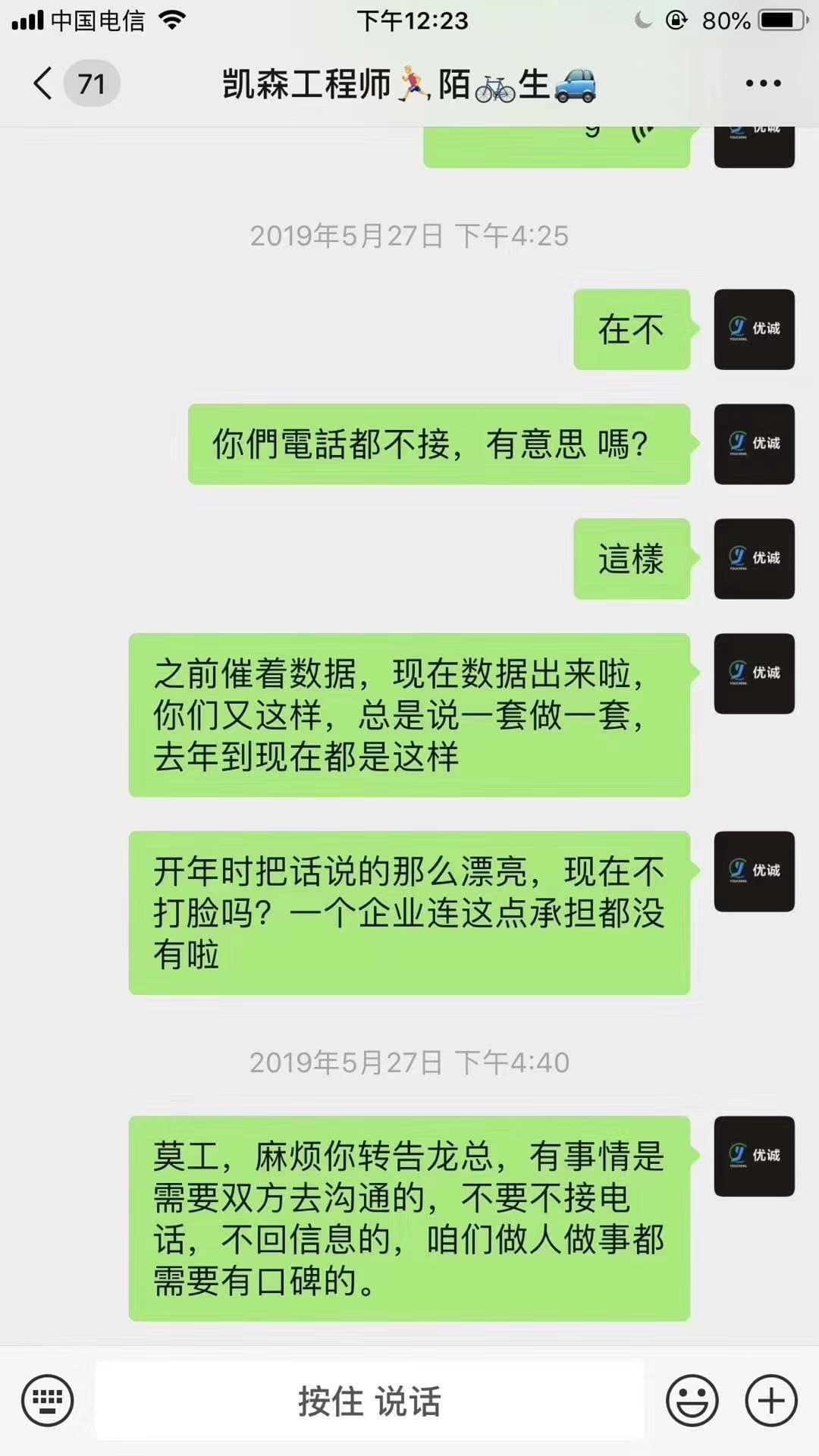This screenshot has height=1456, width=819.
Task: Open the plus attachments menu
Action: 771,1400
